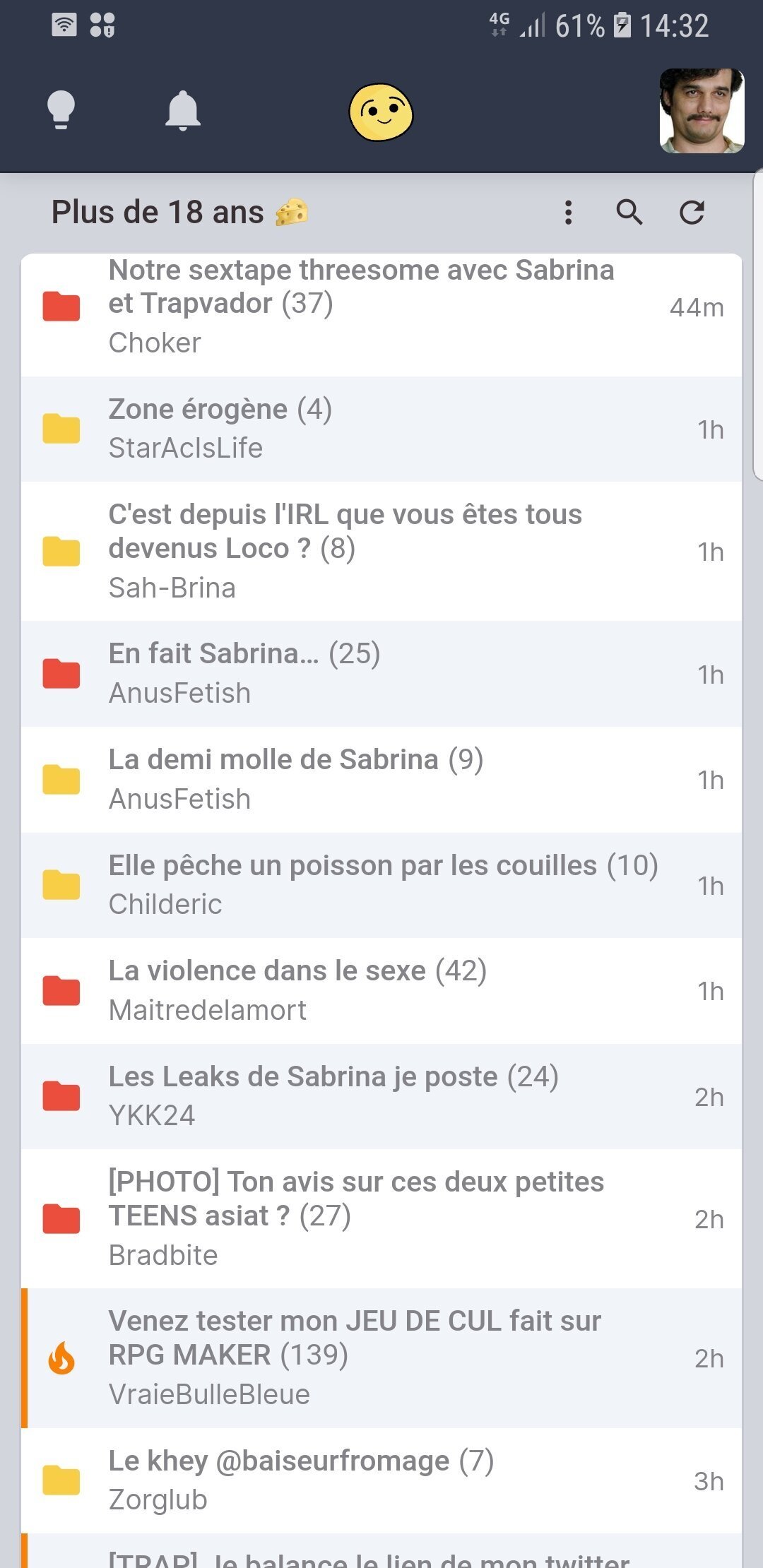The width and height of the screenshot is (763, 1568).
Task: Tap the yellow smiley logo
Action: coord(381,112)
